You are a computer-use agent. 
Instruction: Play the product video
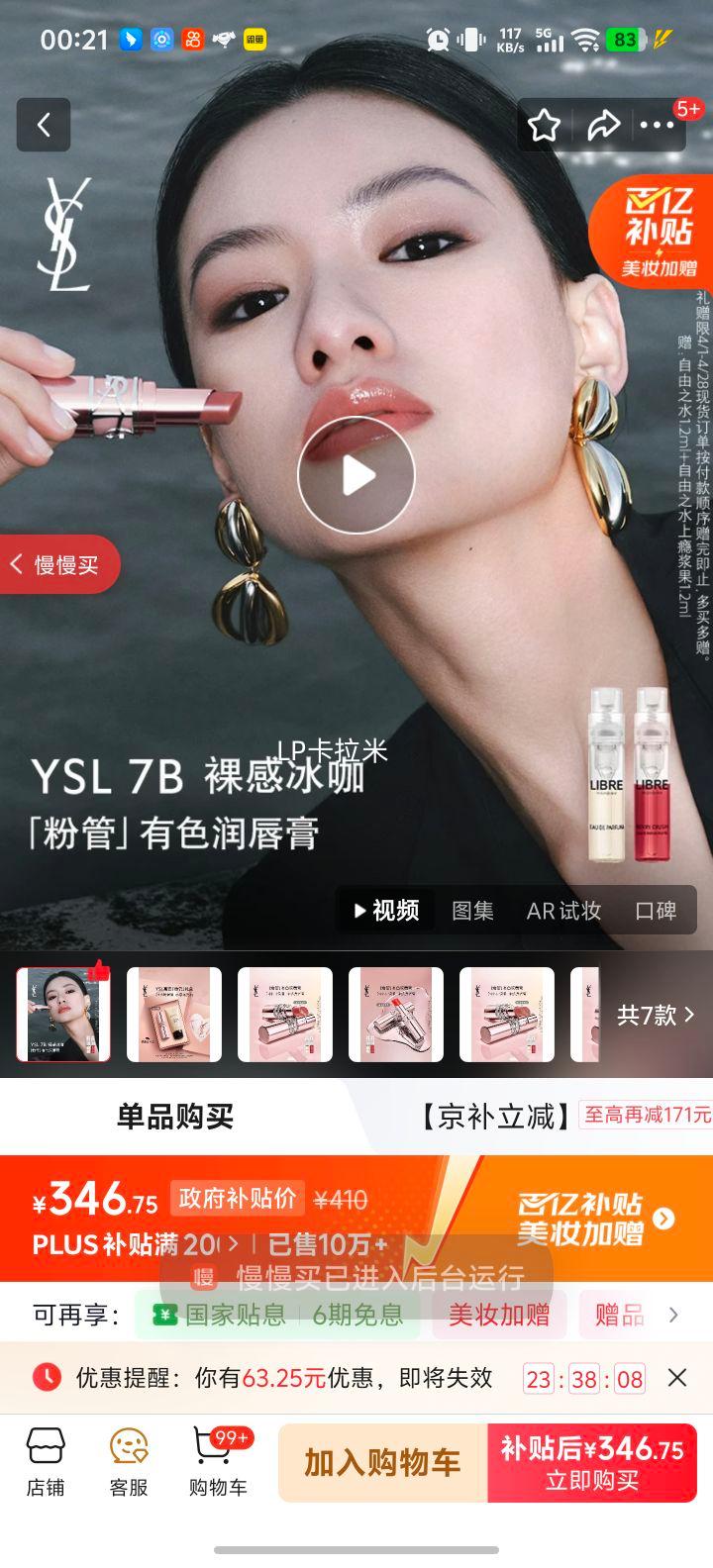(x=356, y=474)
